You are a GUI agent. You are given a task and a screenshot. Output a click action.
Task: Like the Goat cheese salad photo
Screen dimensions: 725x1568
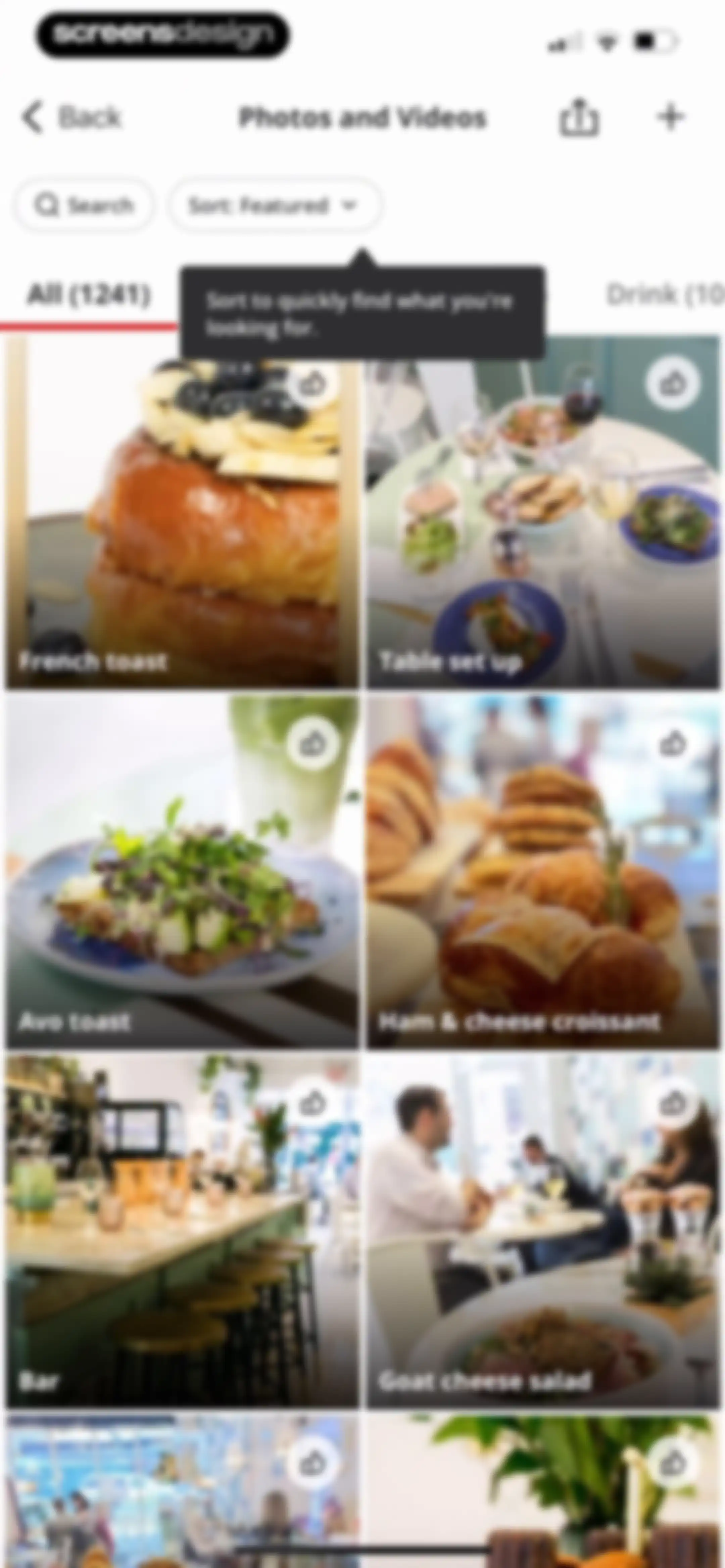coord(673,1102)
